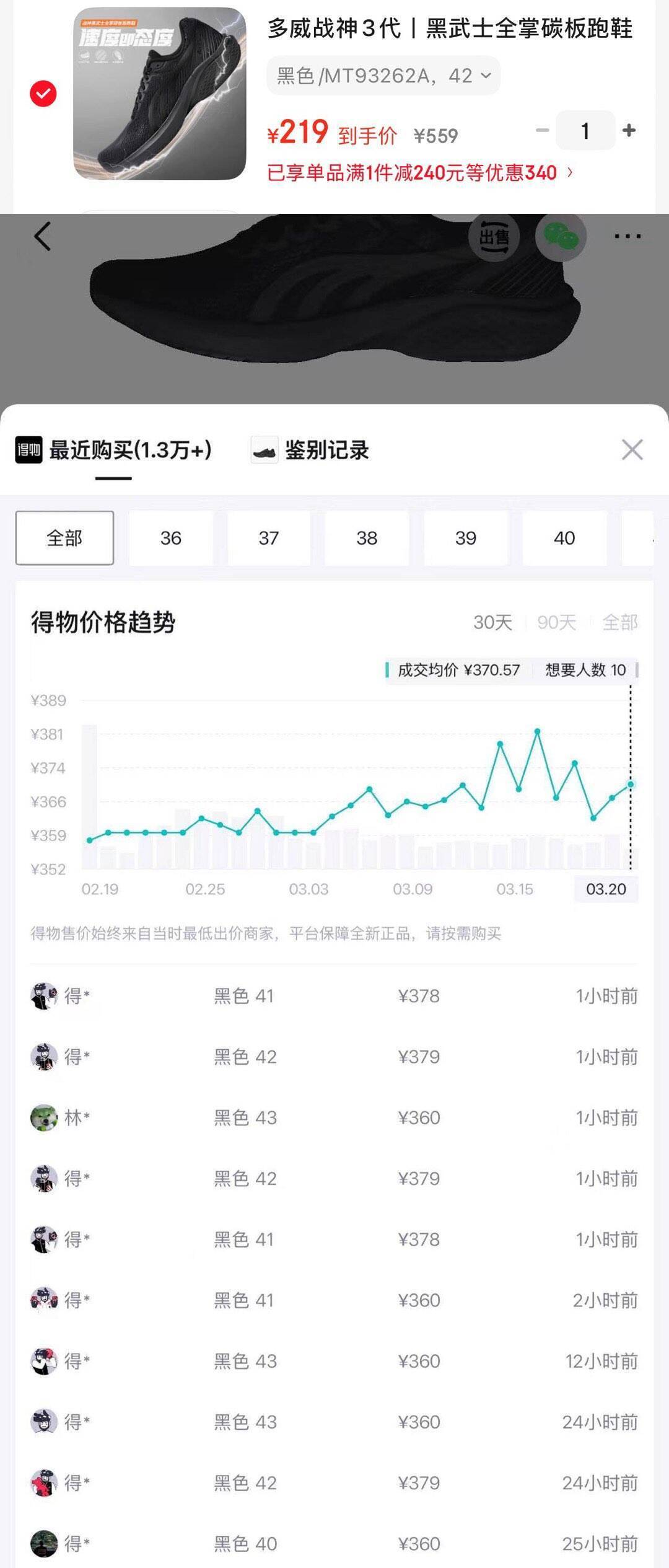669x1568 pixels.
Task: Select the 全部 size chip
Action: click(64, 538)
